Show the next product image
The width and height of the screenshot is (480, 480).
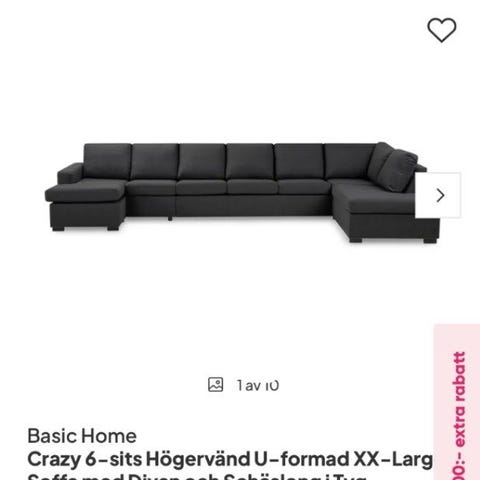438,195
